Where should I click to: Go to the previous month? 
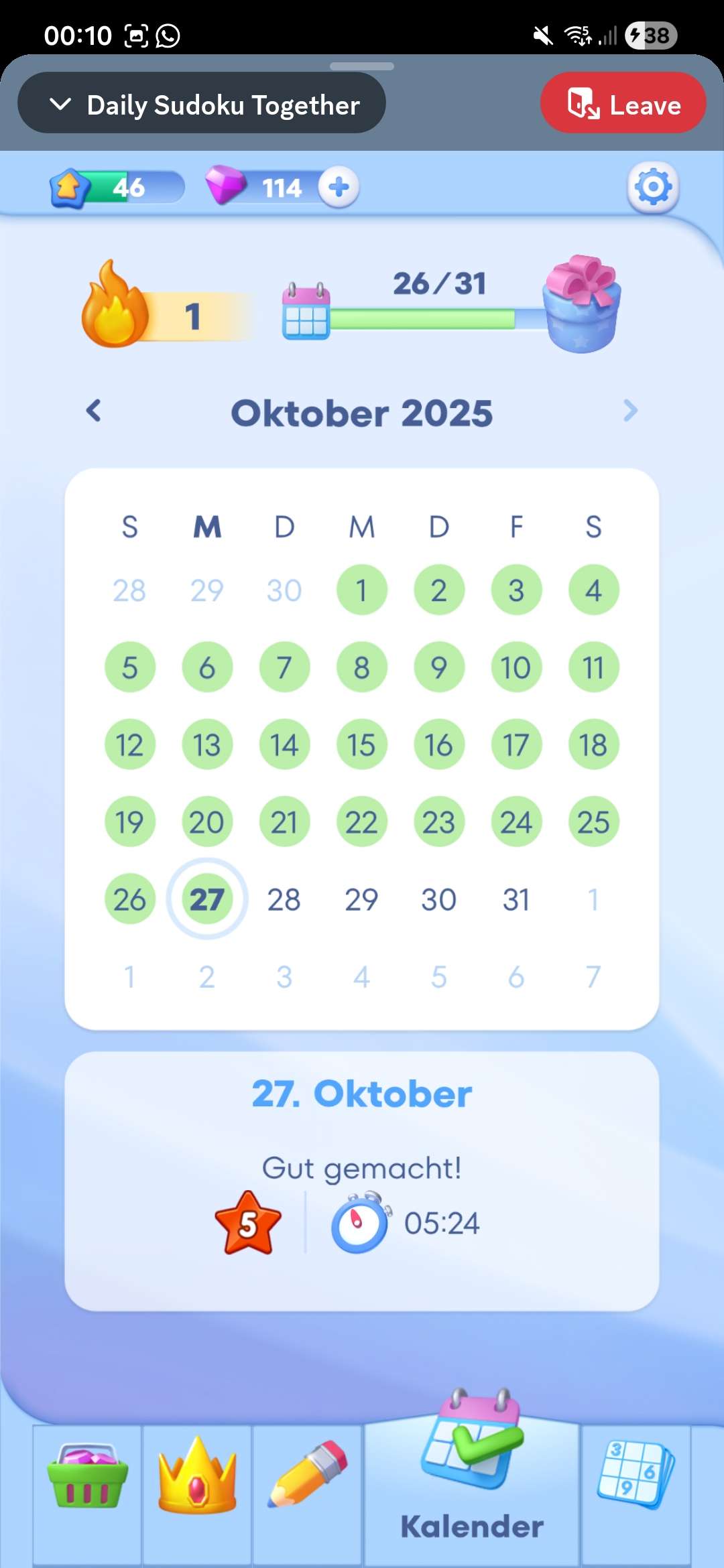pyautogui.click(x=94, y=411)
